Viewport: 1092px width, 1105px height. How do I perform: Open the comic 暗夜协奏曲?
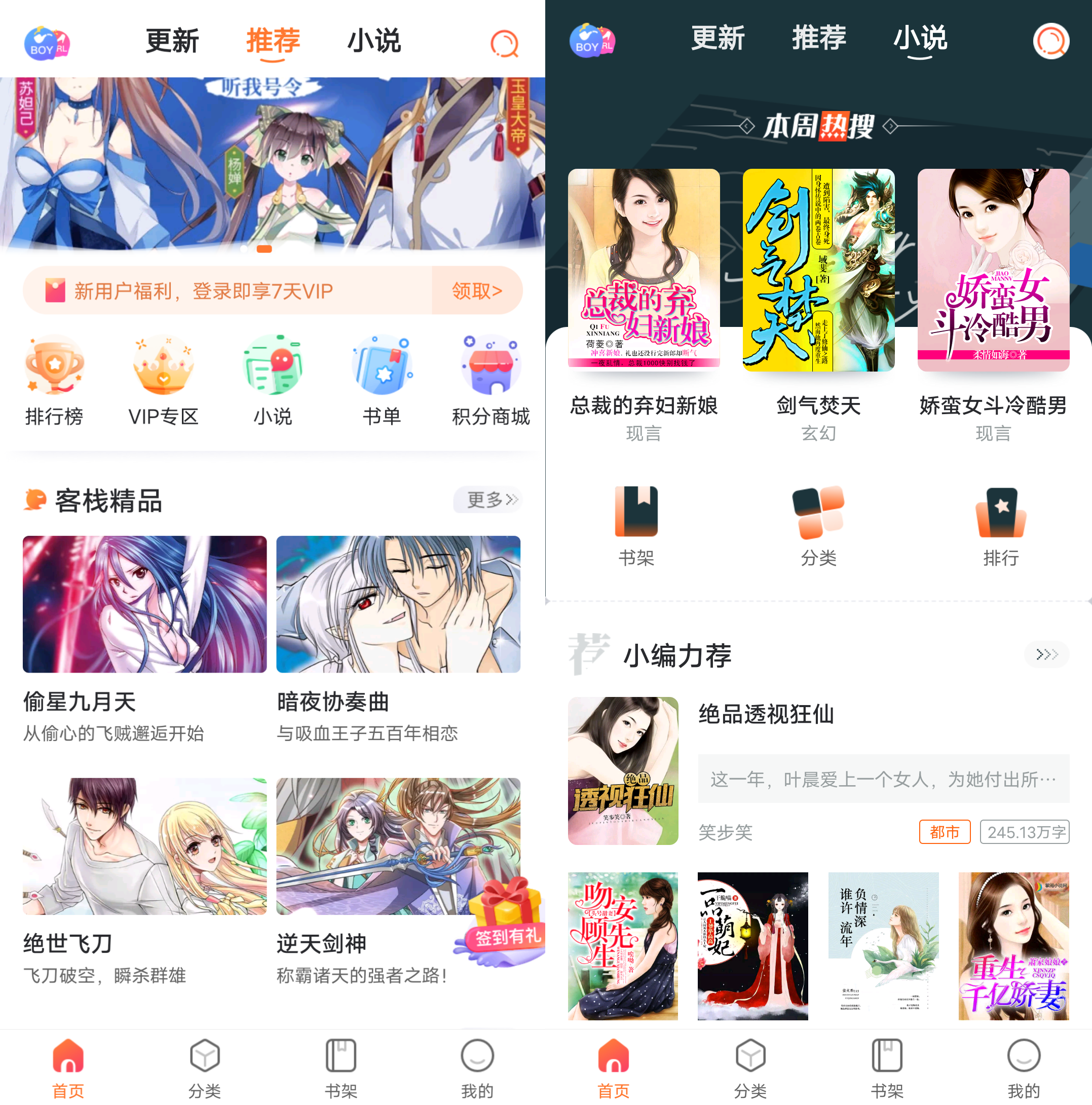(x=398, y=604)
